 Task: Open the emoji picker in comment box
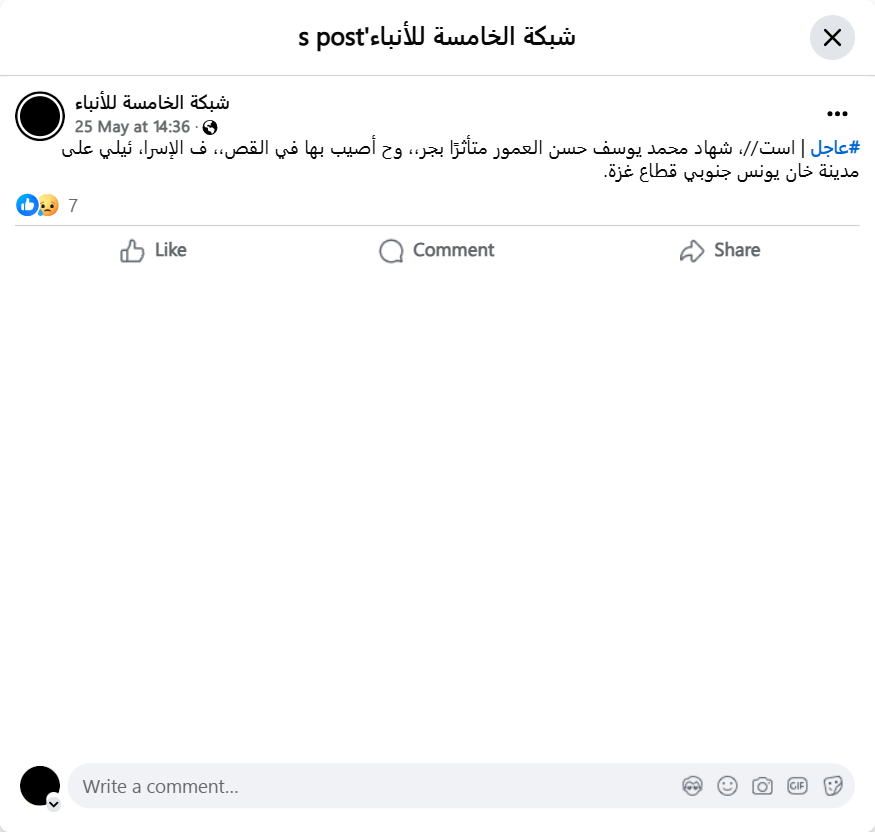coord(728,786)
